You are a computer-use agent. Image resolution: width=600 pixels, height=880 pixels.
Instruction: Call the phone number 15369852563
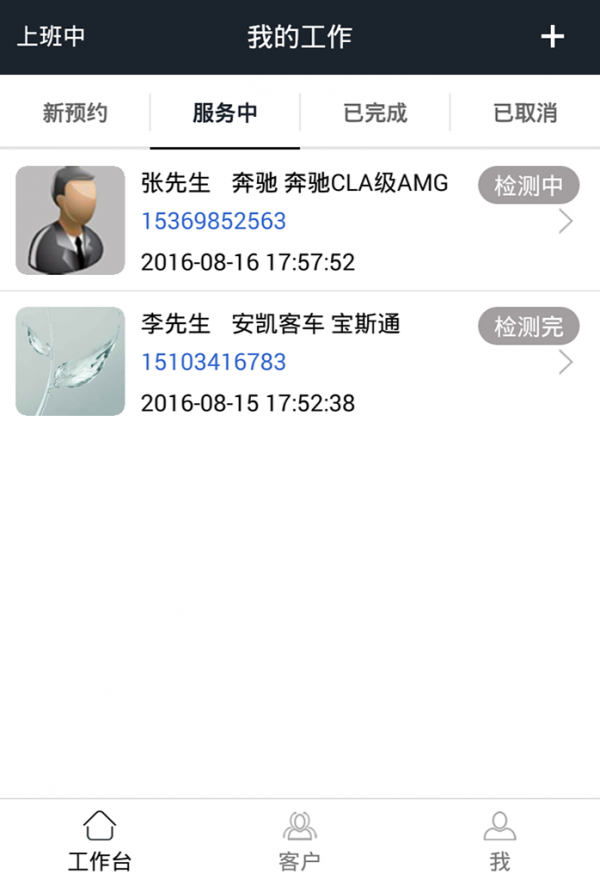[213, 222]
